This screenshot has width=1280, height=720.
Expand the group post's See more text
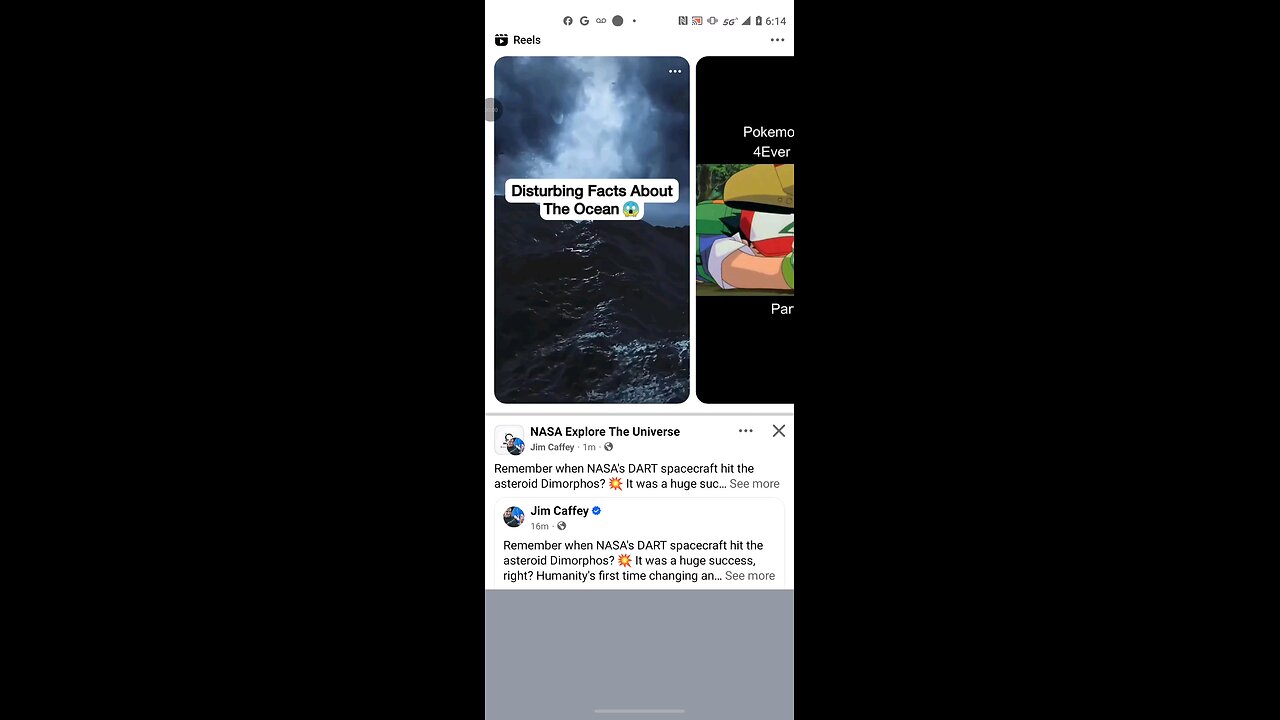click(754, 484)
